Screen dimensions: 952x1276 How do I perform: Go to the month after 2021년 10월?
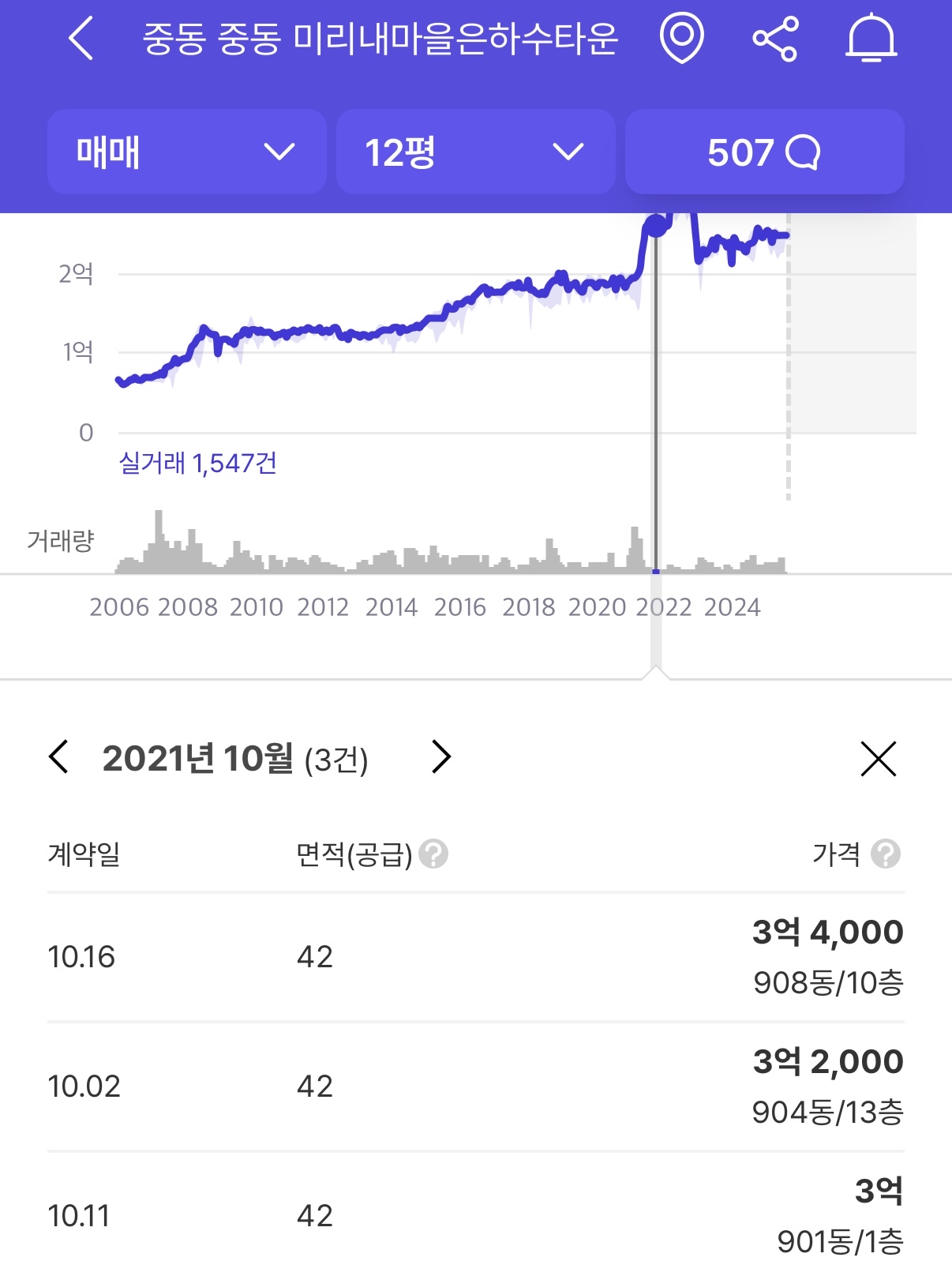pos(441,756)
